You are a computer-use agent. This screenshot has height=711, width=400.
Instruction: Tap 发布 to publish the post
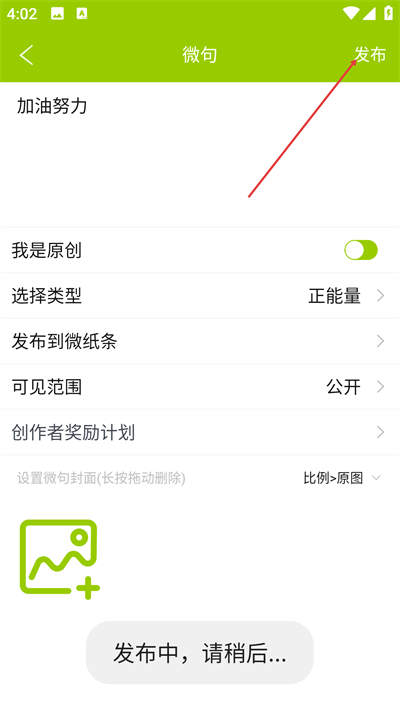point(370,55)
